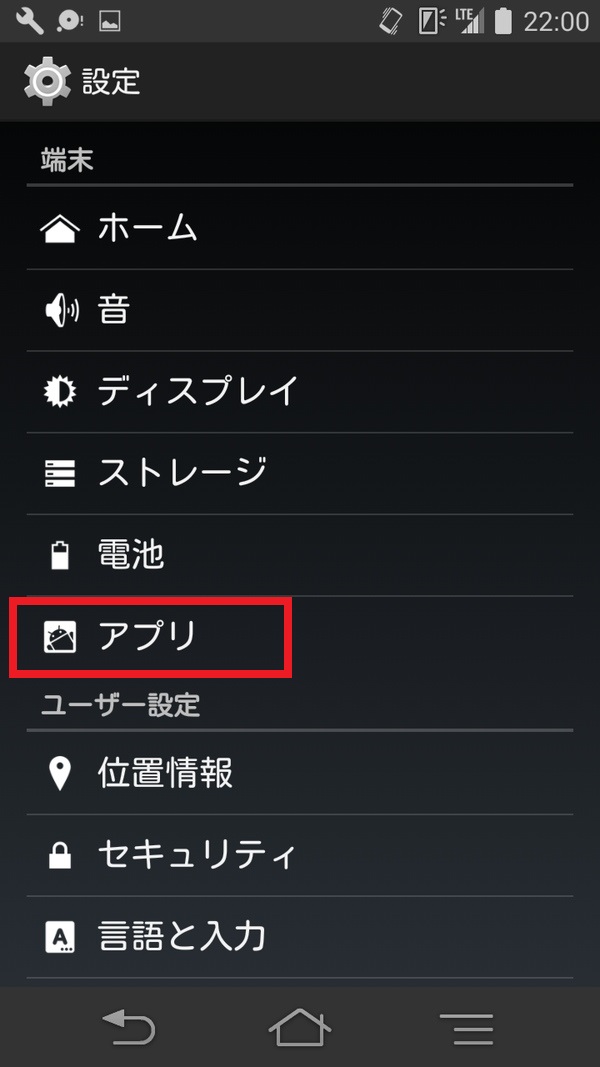Open the system menu button

(x=467, y=1027)
